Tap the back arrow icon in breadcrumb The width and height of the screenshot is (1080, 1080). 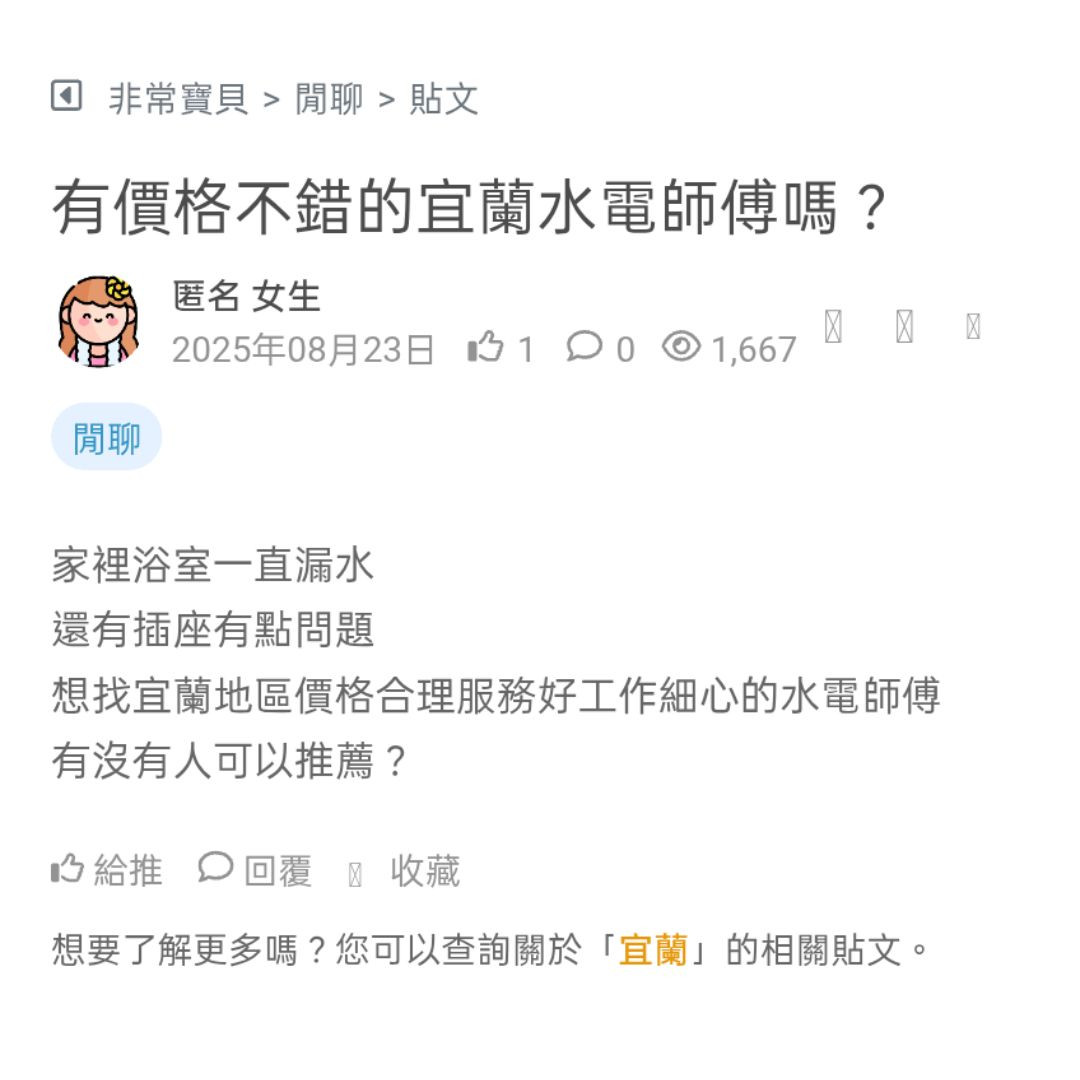pos(66,97)
